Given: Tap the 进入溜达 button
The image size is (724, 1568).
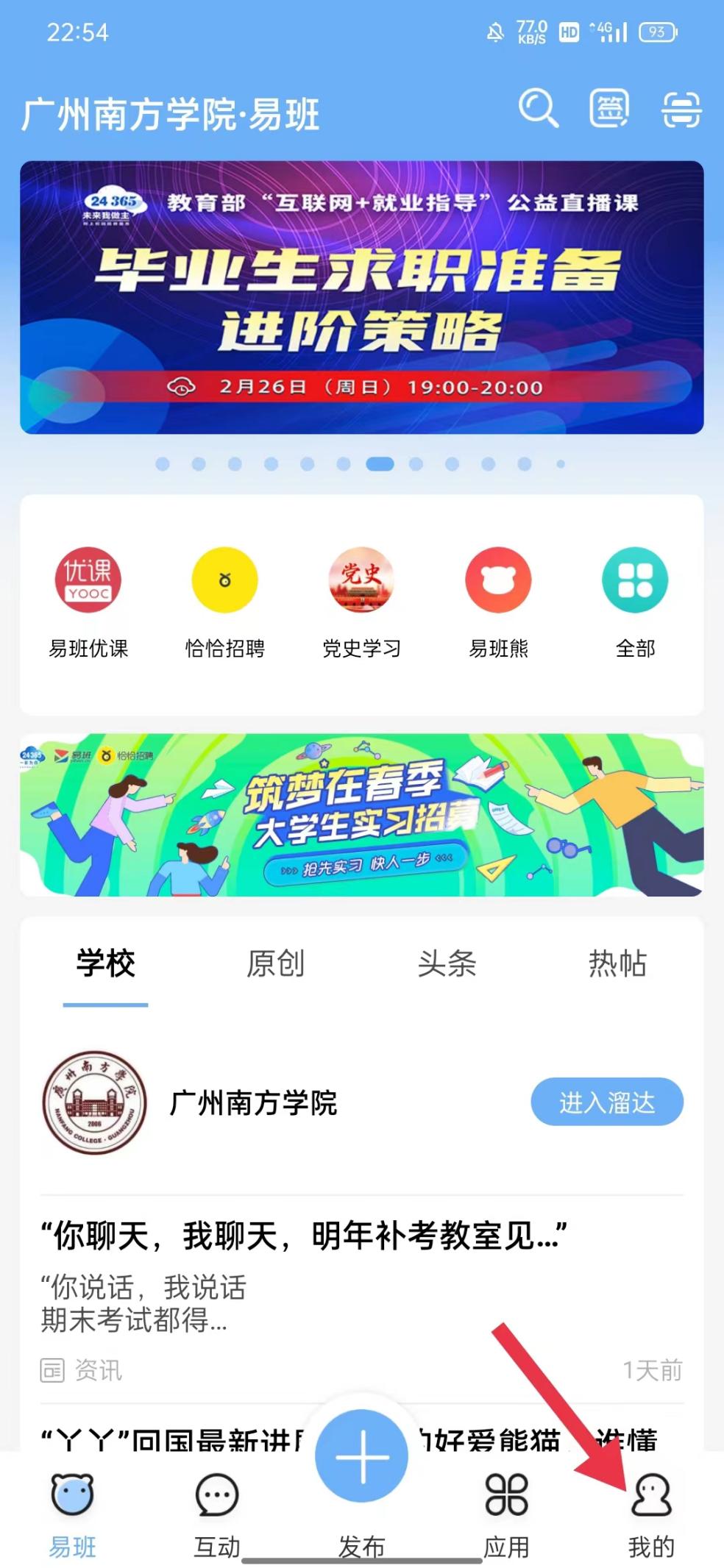Looking at the screenshot, I should [607, 1102].
